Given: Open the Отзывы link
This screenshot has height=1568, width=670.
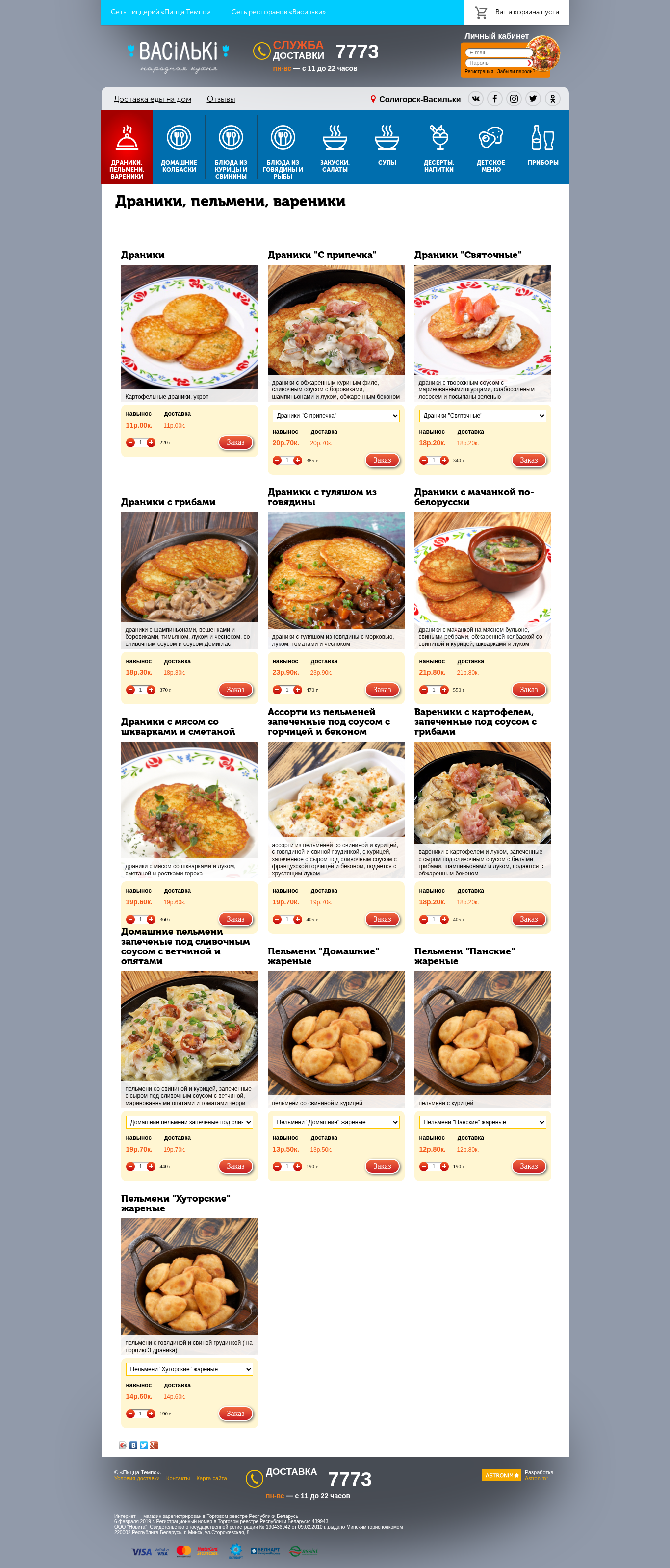Looking at the screenshot, I should (221, 99).
